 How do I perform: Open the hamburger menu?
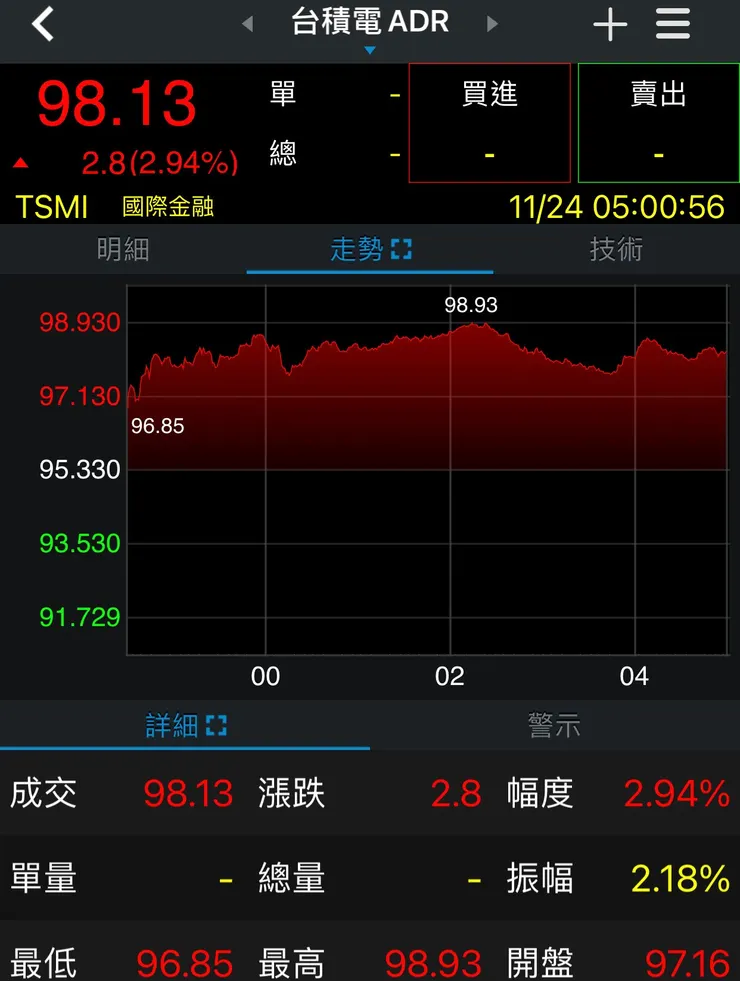tap(673, 24)
